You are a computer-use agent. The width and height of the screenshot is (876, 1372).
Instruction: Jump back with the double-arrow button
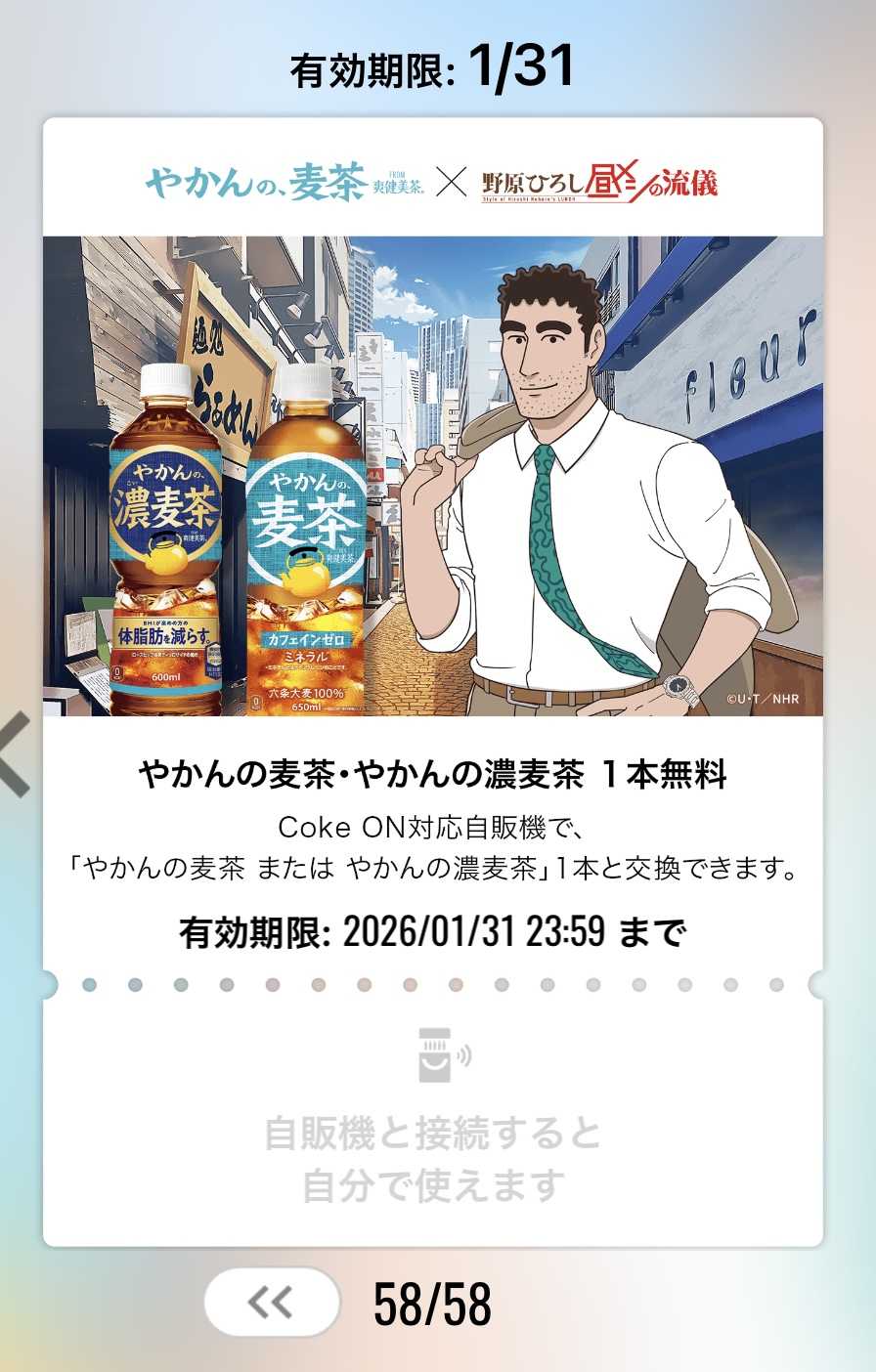pyautogui.click(x=272, y=1302)
